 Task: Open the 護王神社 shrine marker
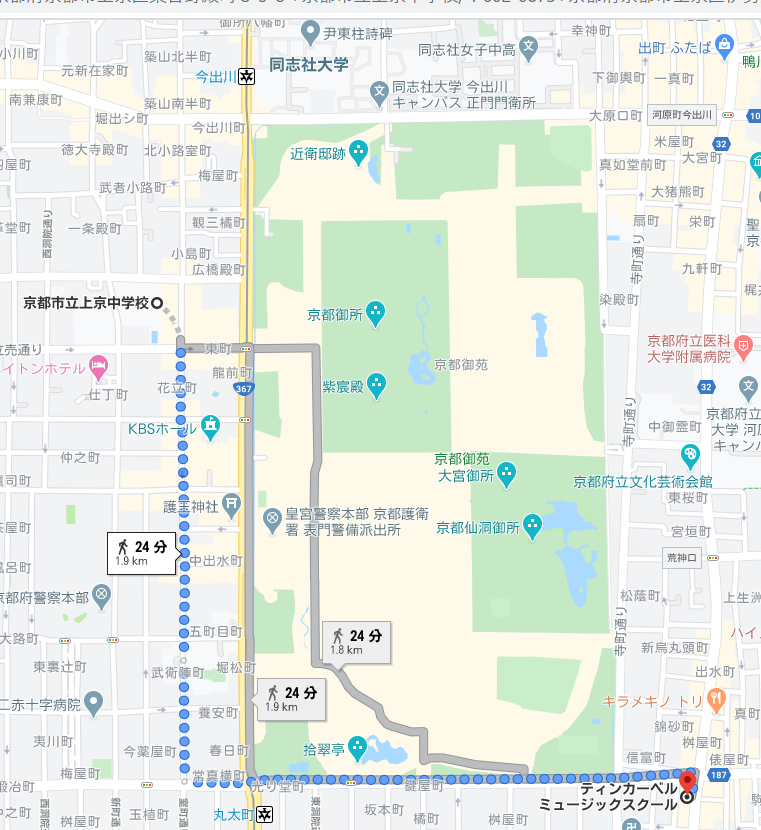(x=232, y=503)
